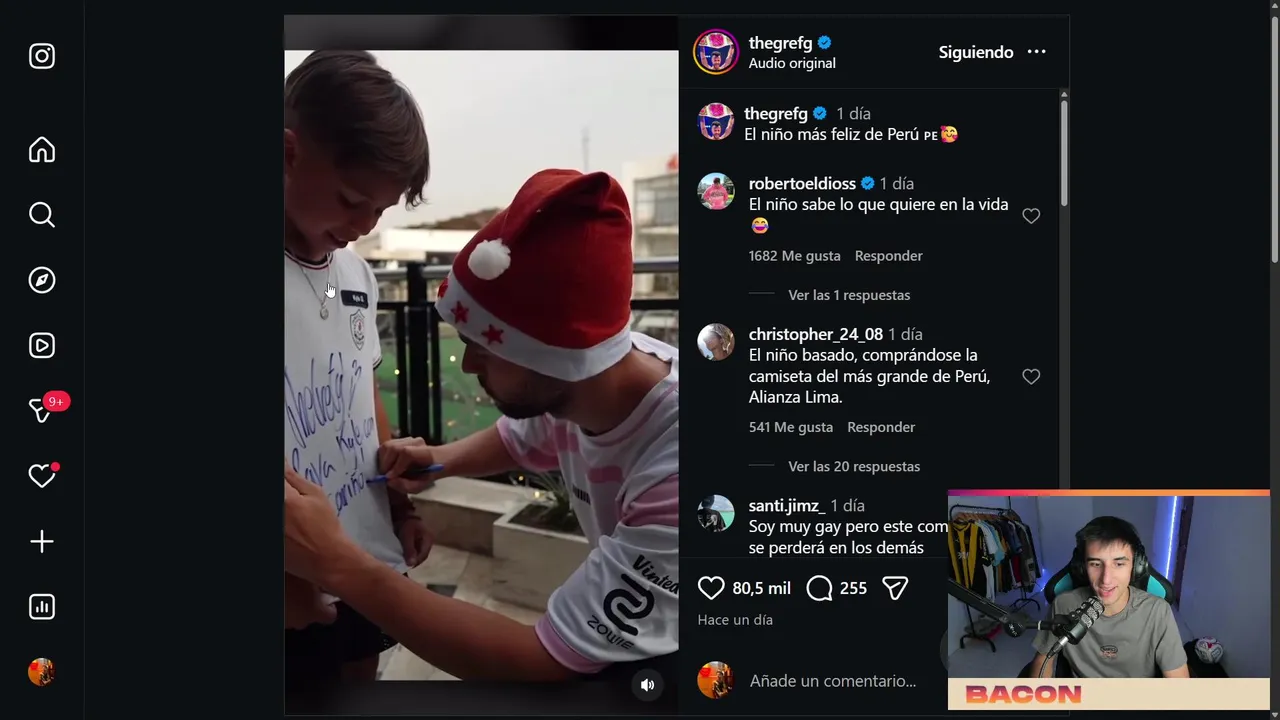Like christopher_24_08's comment
Viewport: 1280px width, 720px height.
coord(1031,377)
